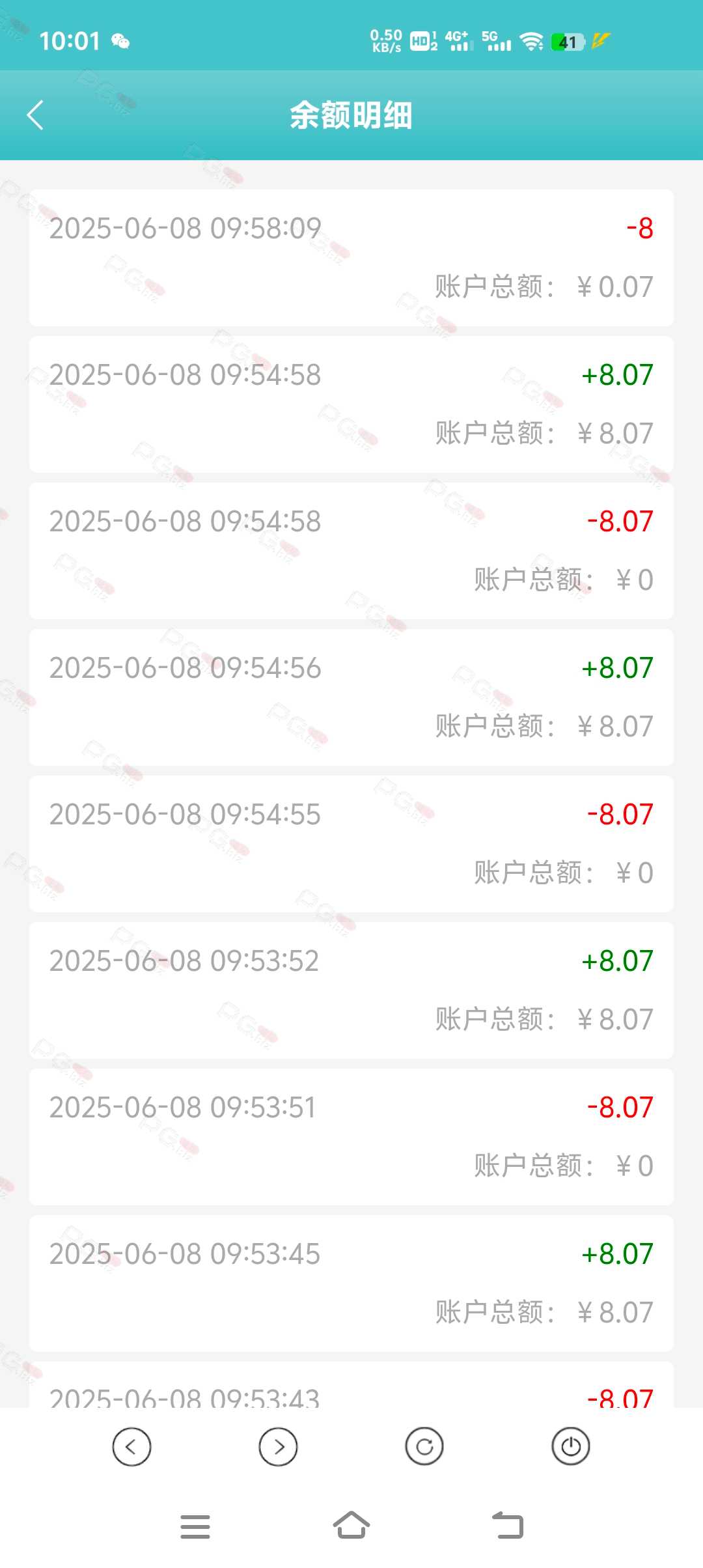Go to the system home screen
Screen dimensions: 703x1568
click(x=351, y=1525)
